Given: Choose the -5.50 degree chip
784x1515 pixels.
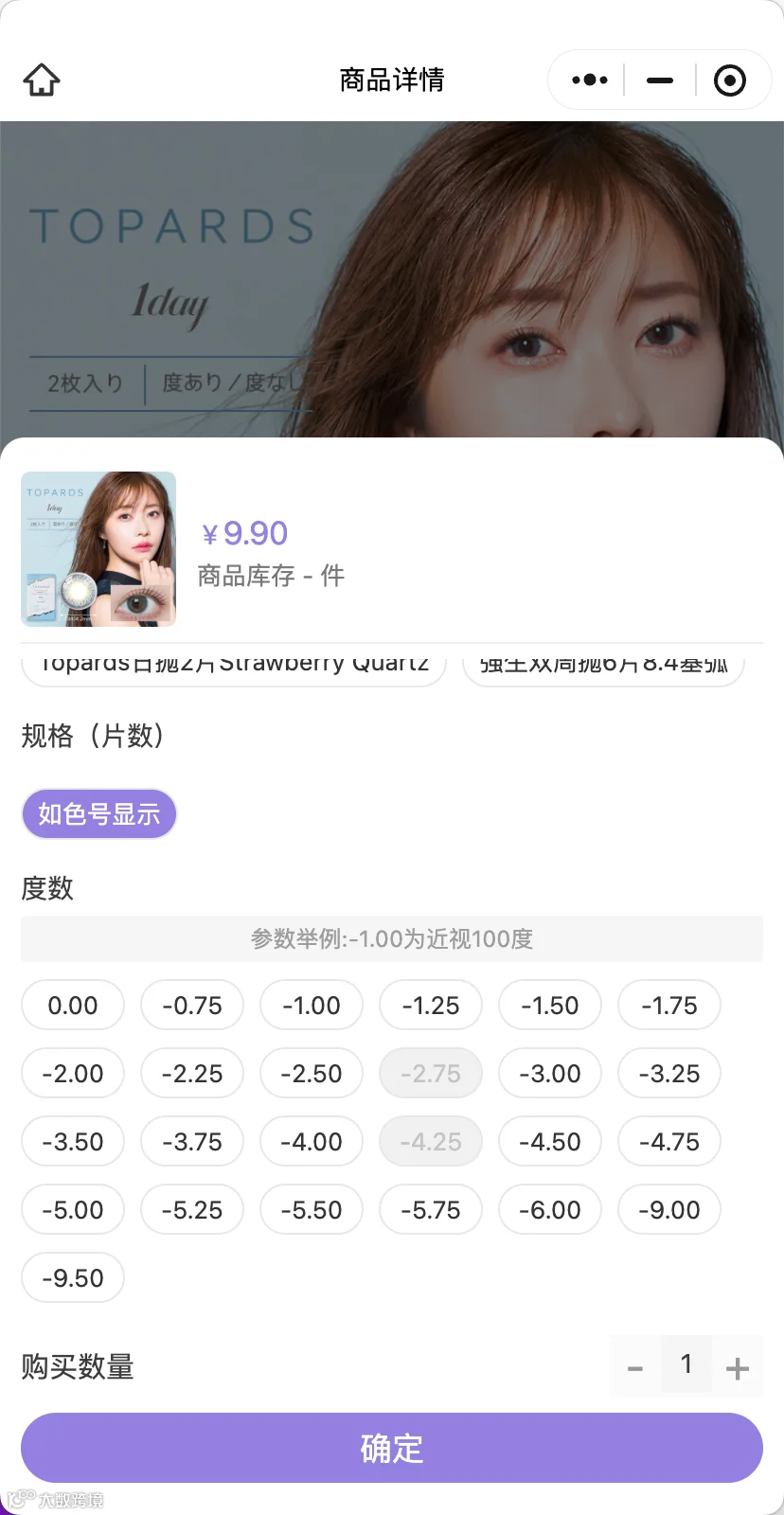Looking at the screenshot, I should (312, 1209).
